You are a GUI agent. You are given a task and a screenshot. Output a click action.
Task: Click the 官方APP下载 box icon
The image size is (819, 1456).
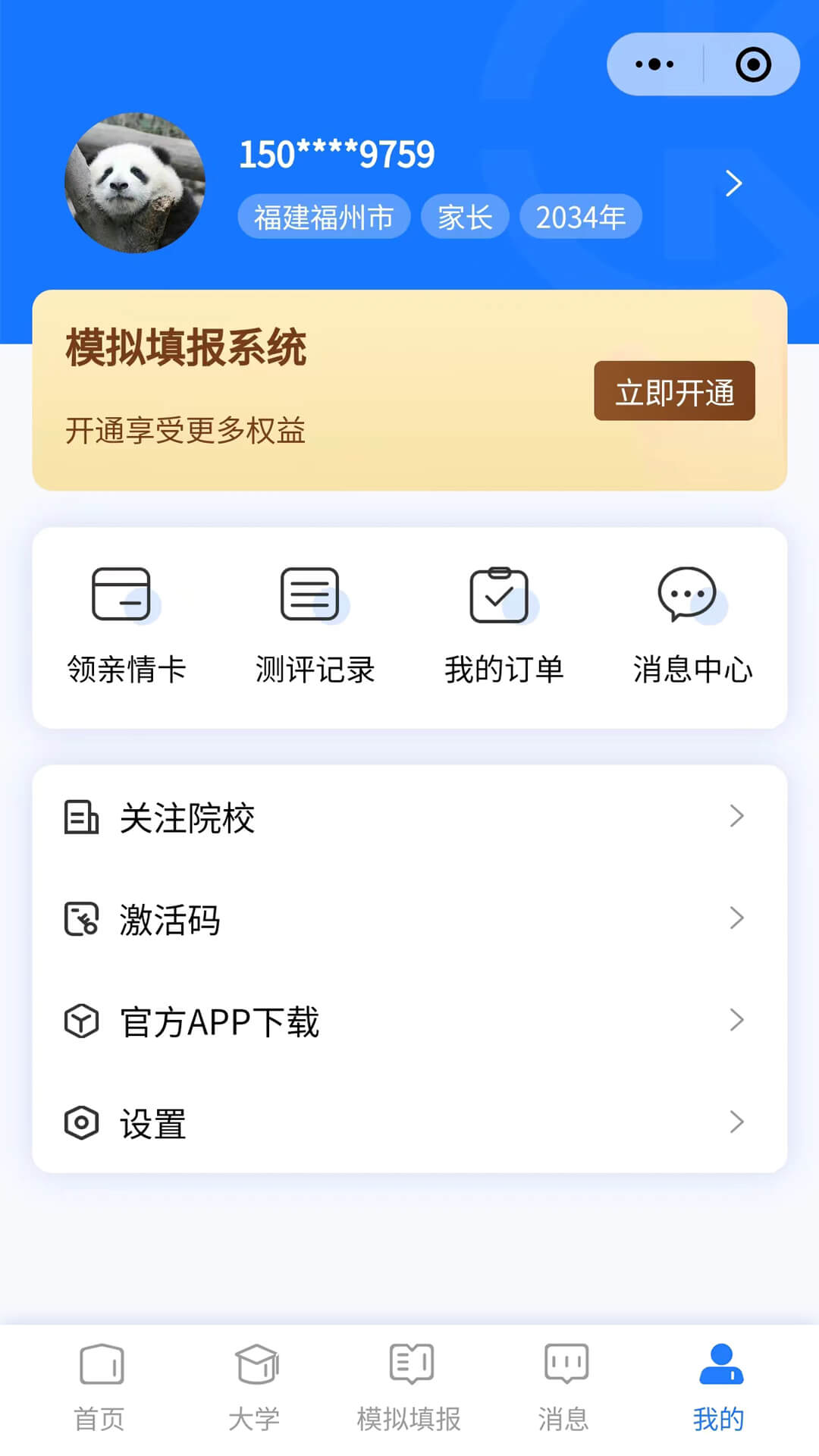(81, 1021)
